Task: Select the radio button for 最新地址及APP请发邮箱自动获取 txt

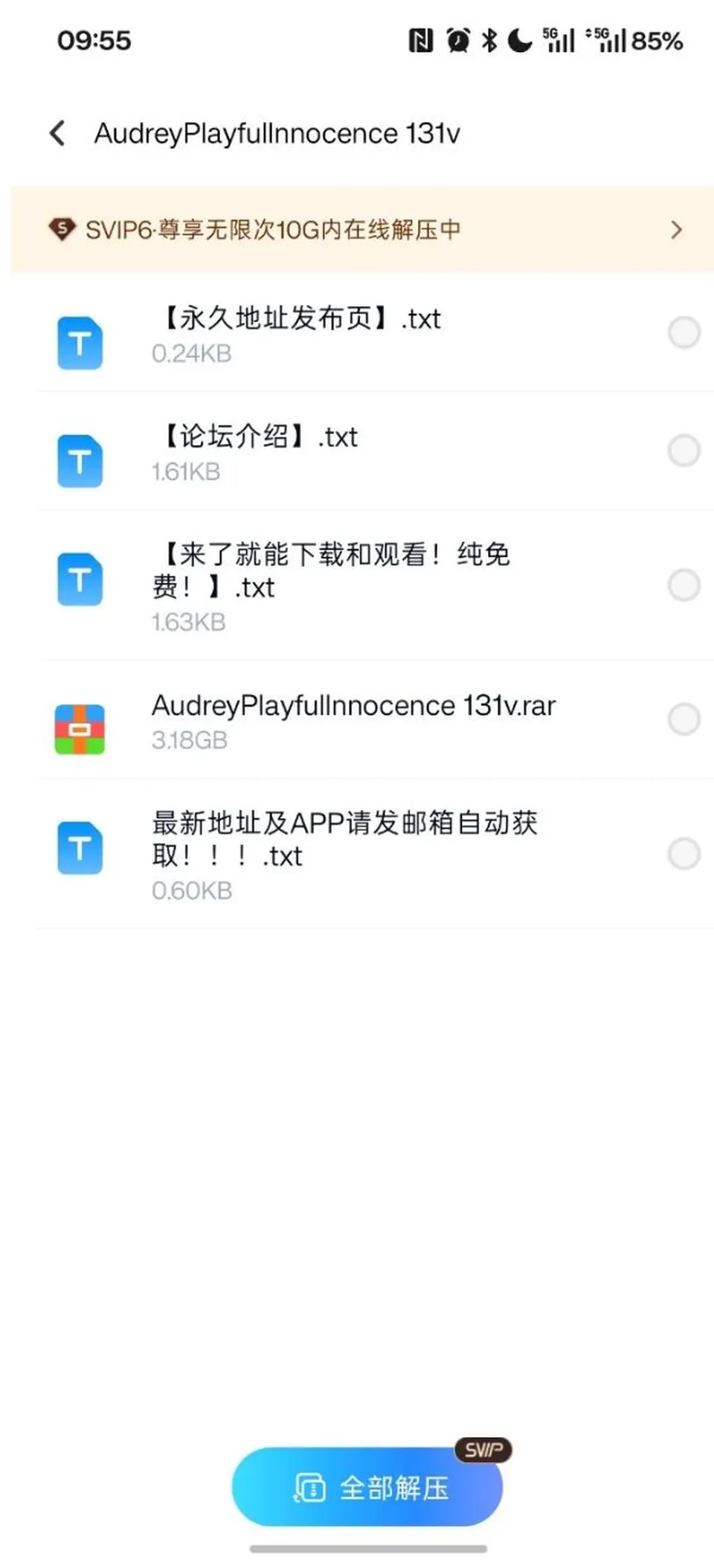Action: click(x=684, y=854)
